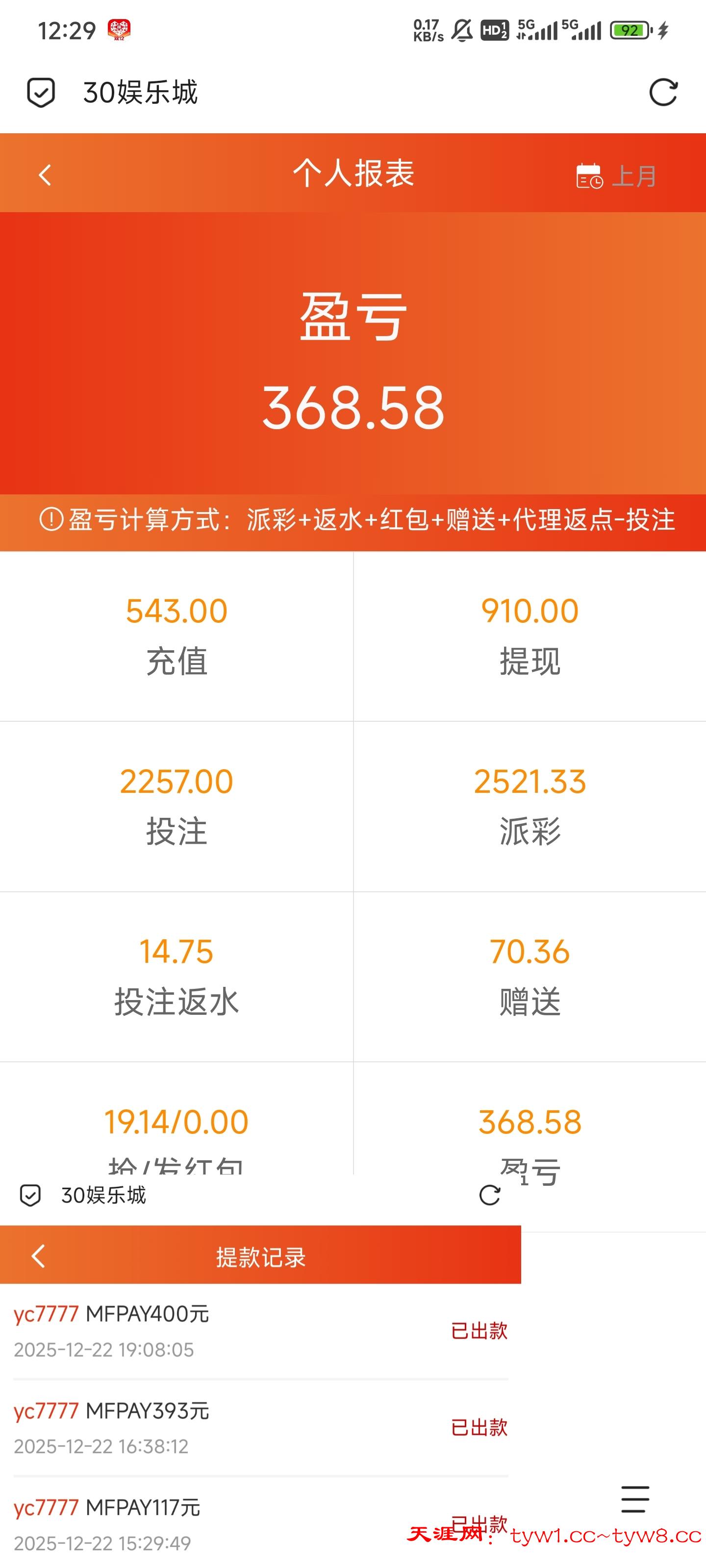Reload the 30娱乐城 page
Image resolution: width=706 pixels, height=1568 pixels.
tap(663, 93)
